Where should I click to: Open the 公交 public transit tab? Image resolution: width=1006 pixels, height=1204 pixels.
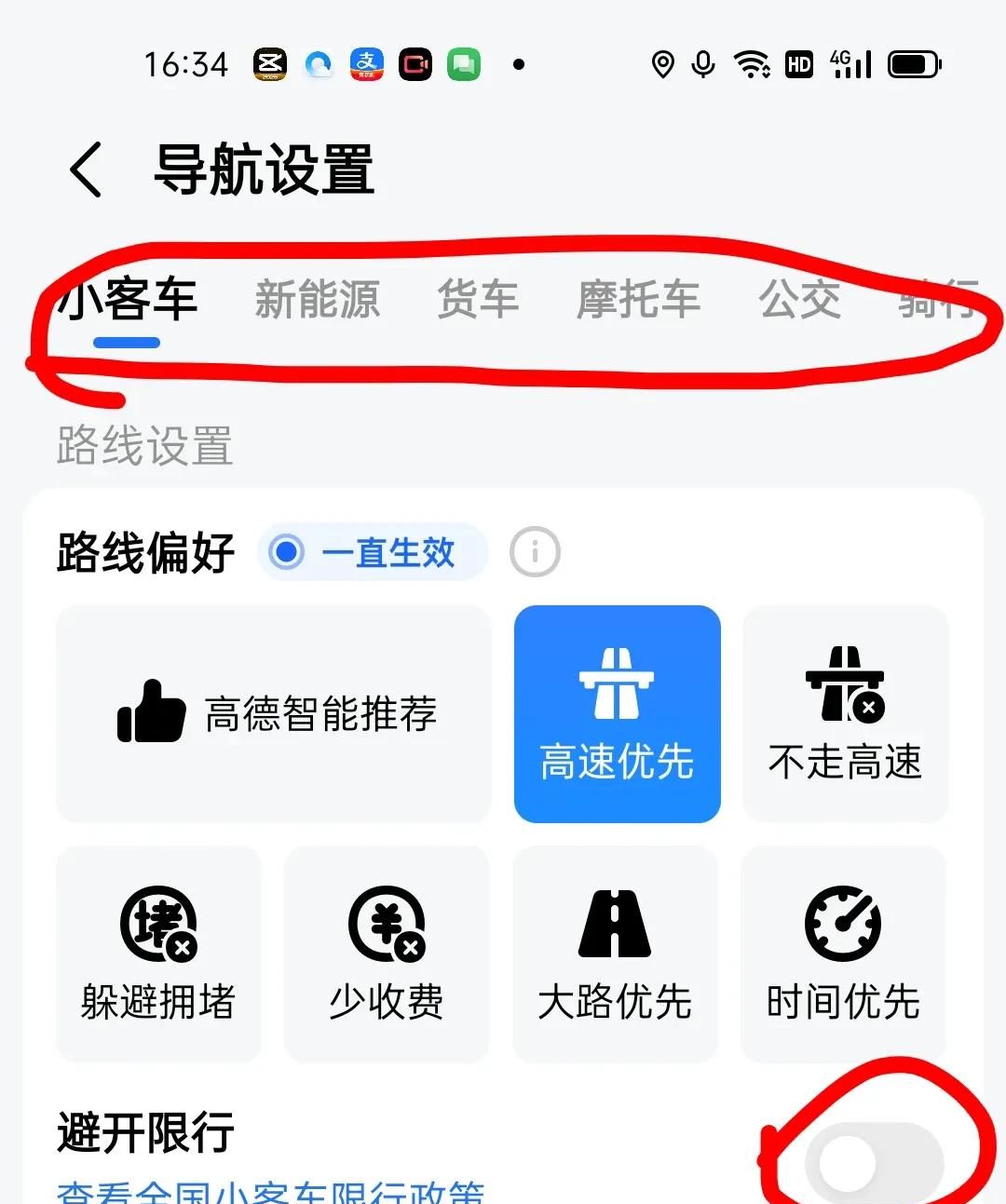pos(798,301)
